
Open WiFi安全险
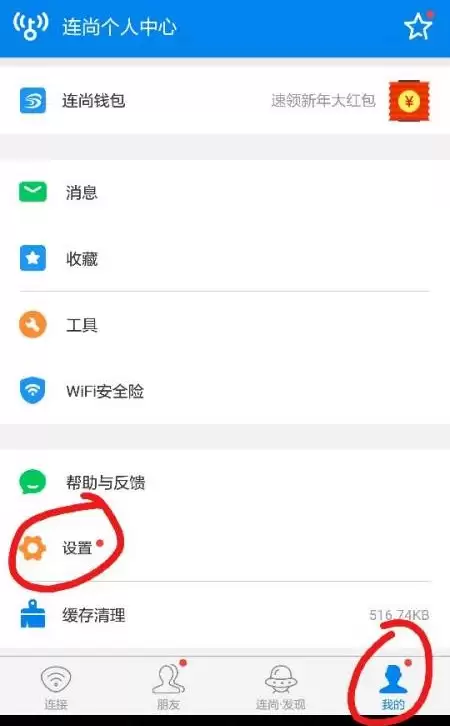click(225, 391)
